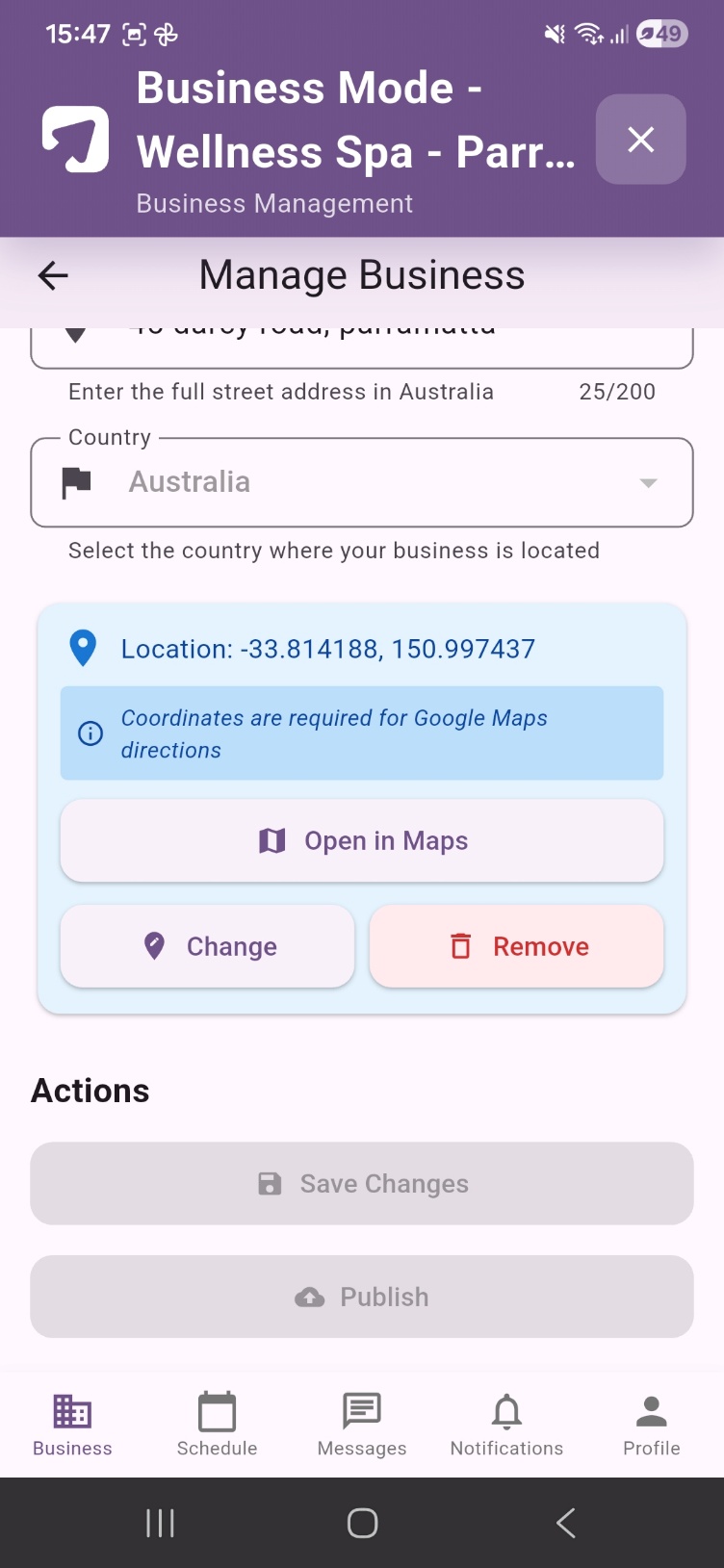Change the business location coordinates
Image resolution: width=724 pixels, height=1568 pixels.
coord(207,946)
